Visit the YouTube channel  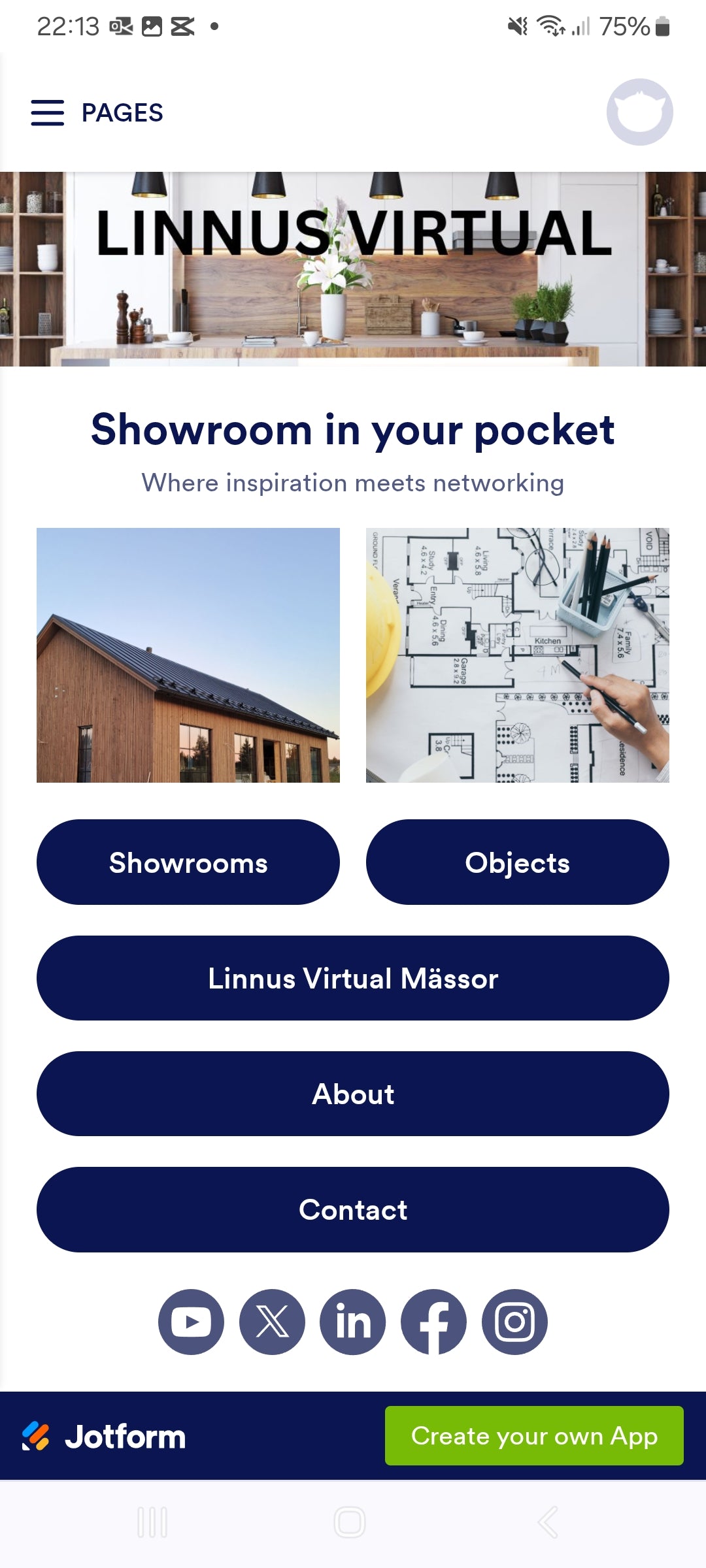(191, 1322)
